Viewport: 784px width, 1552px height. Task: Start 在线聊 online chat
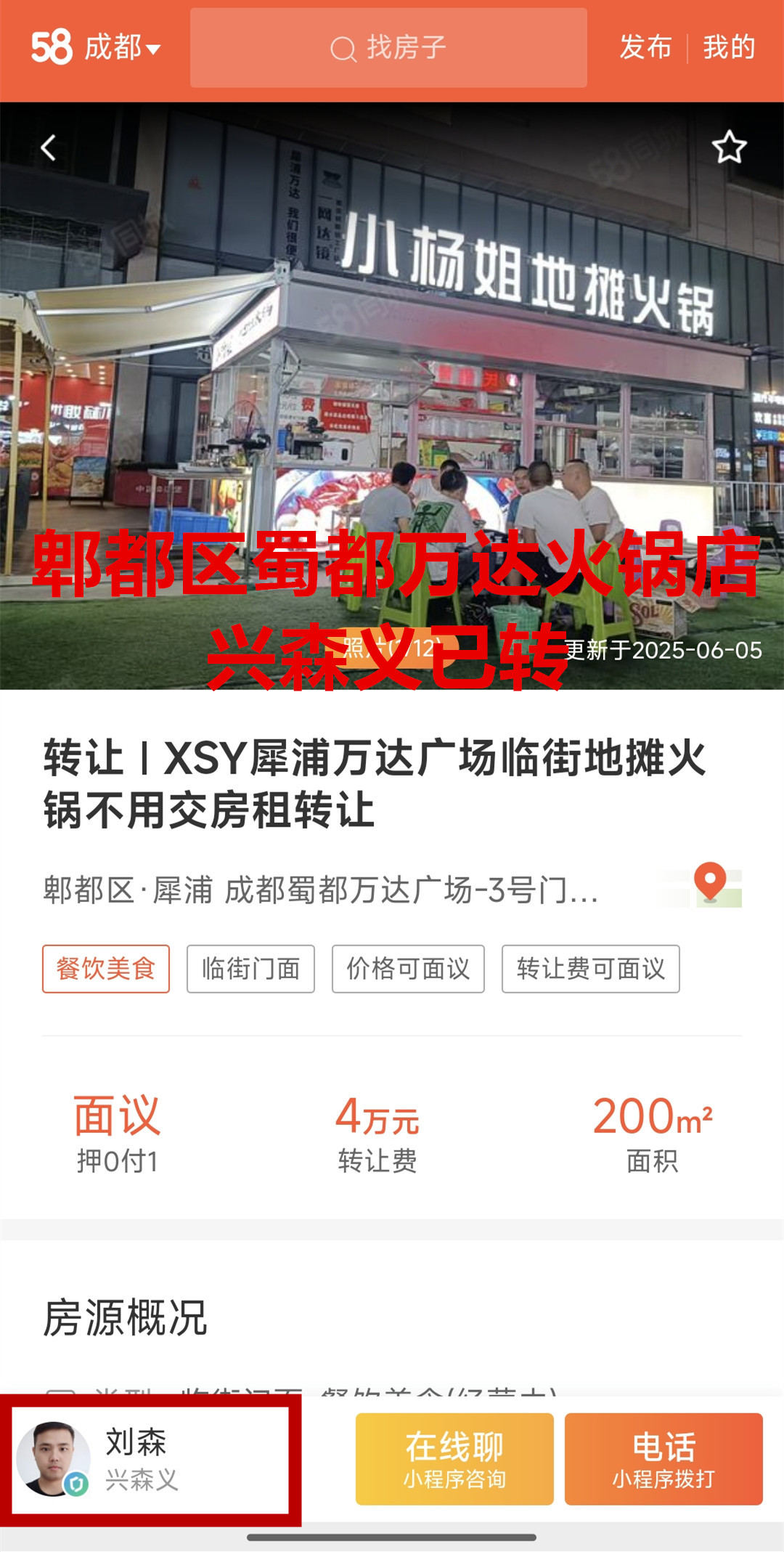[454, 1459]
